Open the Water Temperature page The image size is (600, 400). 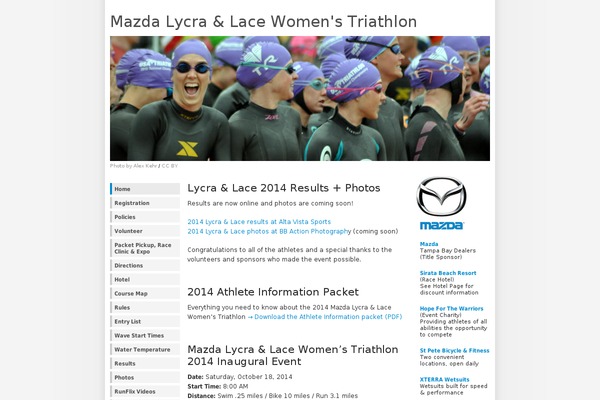coord(142,350)
